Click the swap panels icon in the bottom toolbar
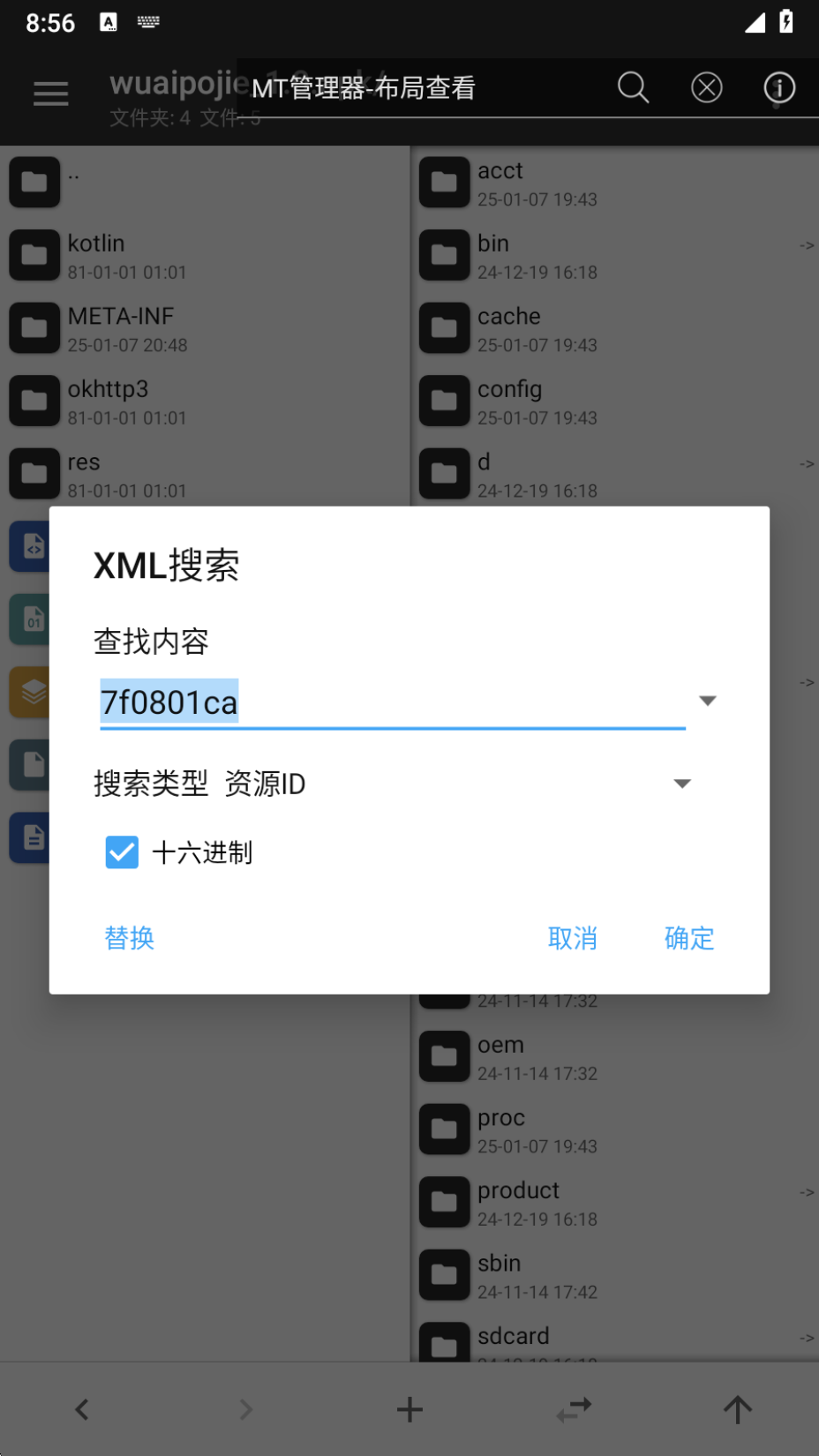This screenshot has width=819, height=1456. [573, 1409]
